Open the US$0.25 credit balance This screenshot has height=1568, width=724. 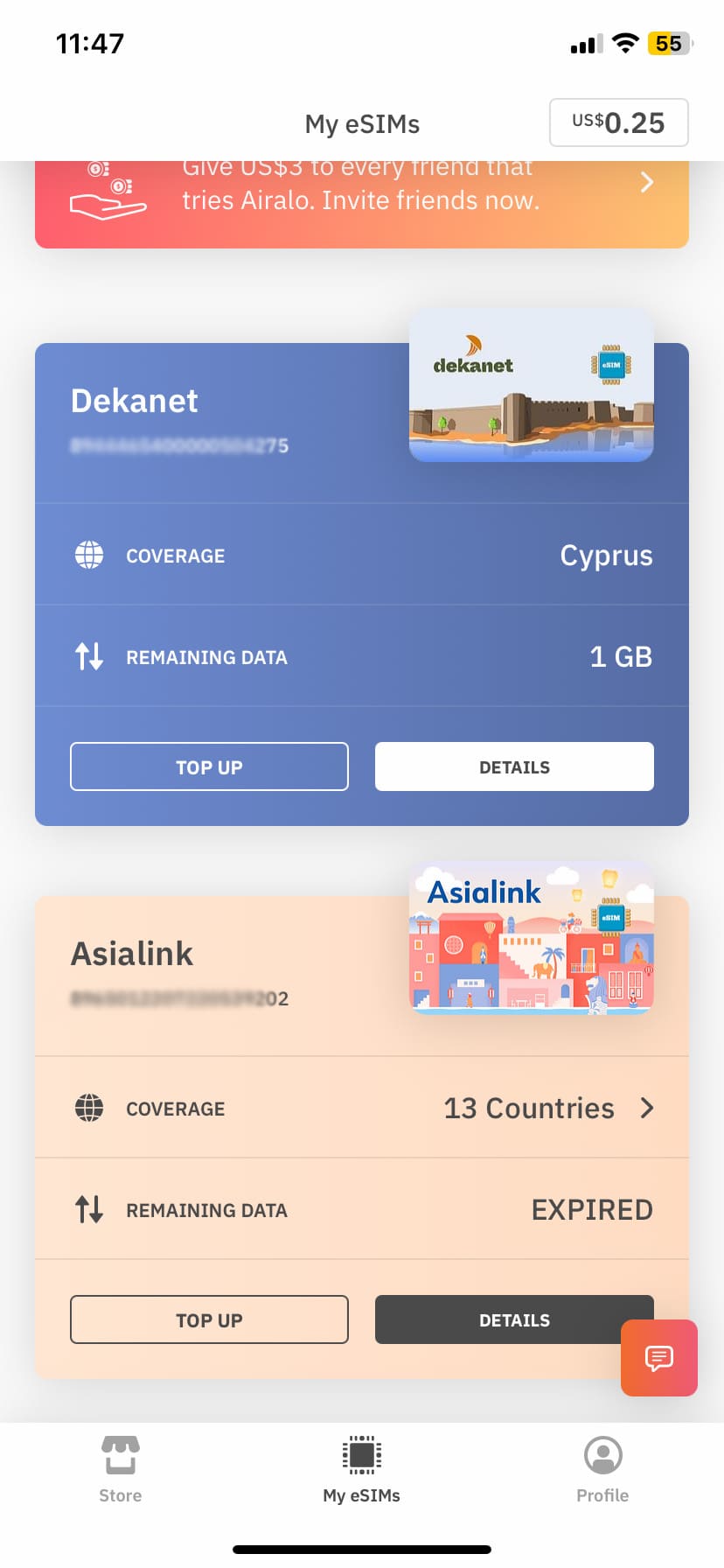tap(618, 122)
